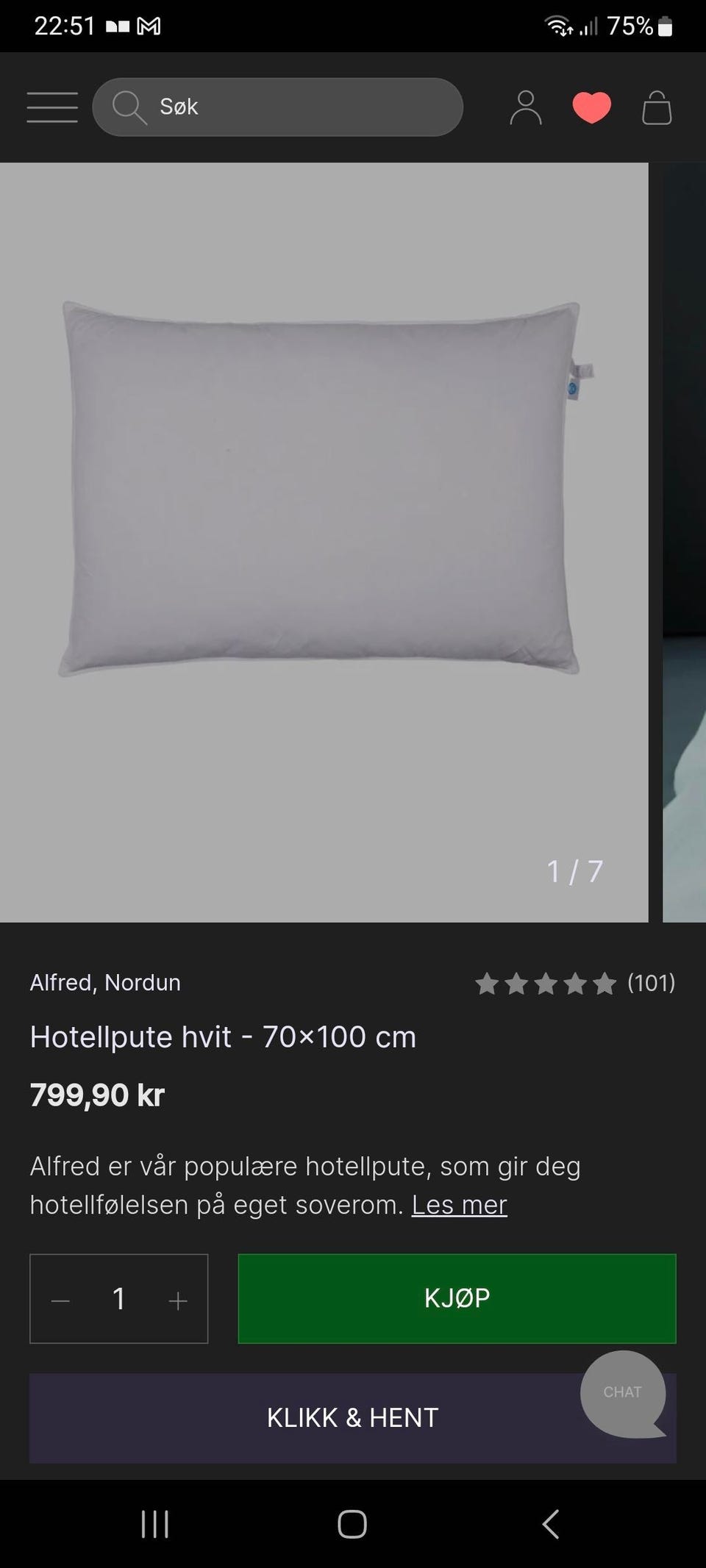
Task: Open the hamburger menu
Action: (x=52, y=107)
